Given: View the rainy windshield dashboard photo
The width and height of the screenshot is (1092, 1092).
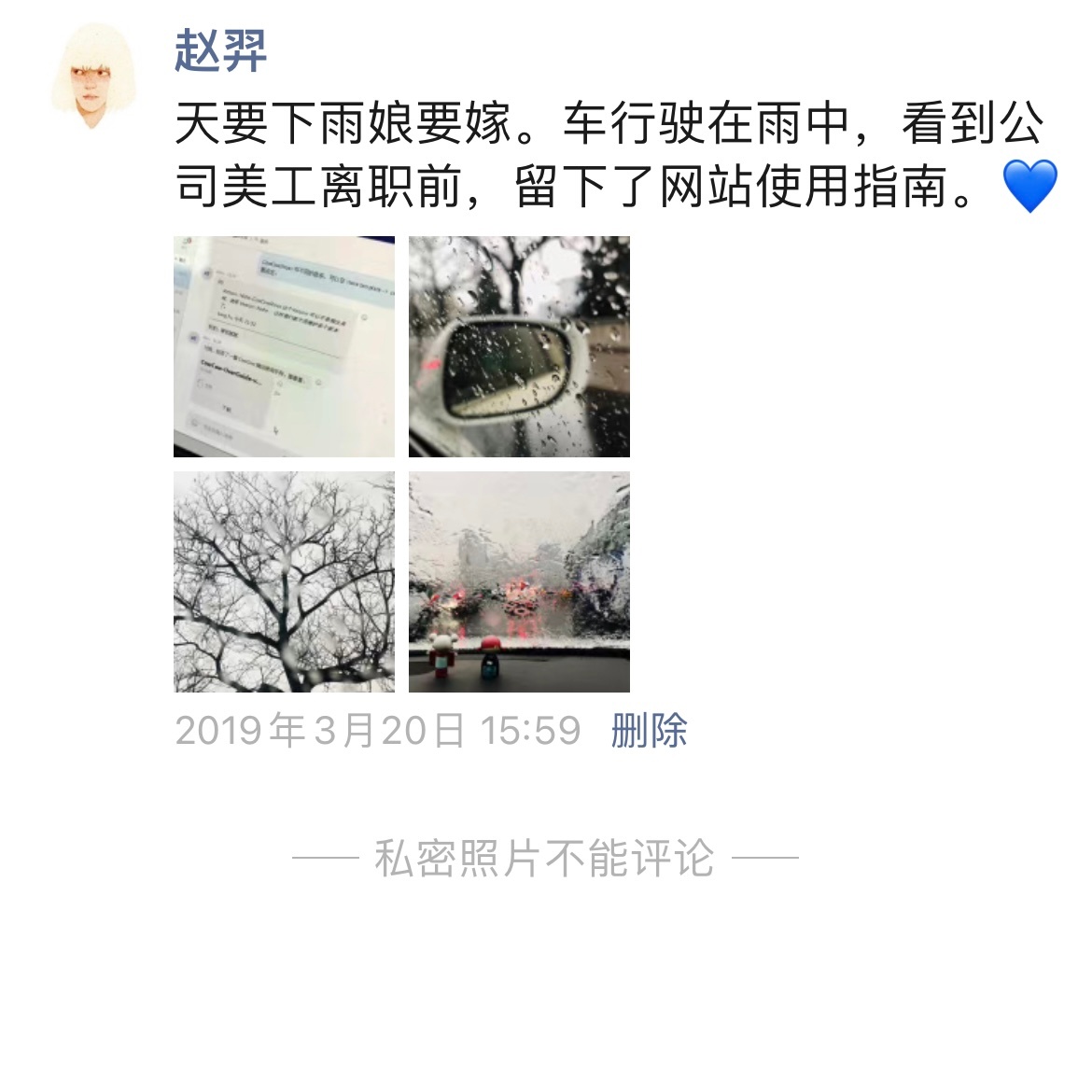Looking at the screenshot, I should tap(519, 581).
